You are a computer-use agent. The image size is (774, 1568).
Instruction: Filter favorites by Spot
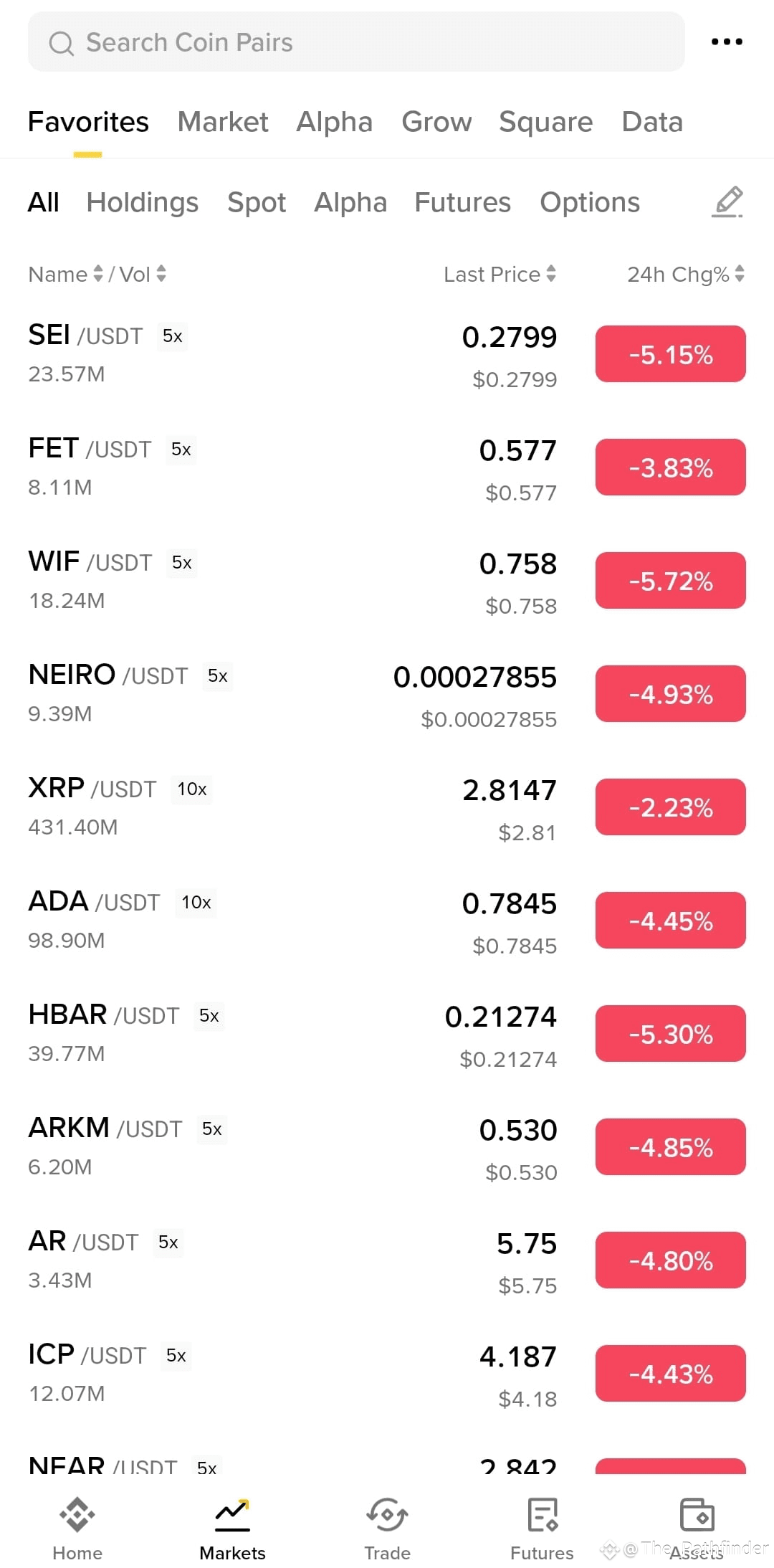point(257,203)
